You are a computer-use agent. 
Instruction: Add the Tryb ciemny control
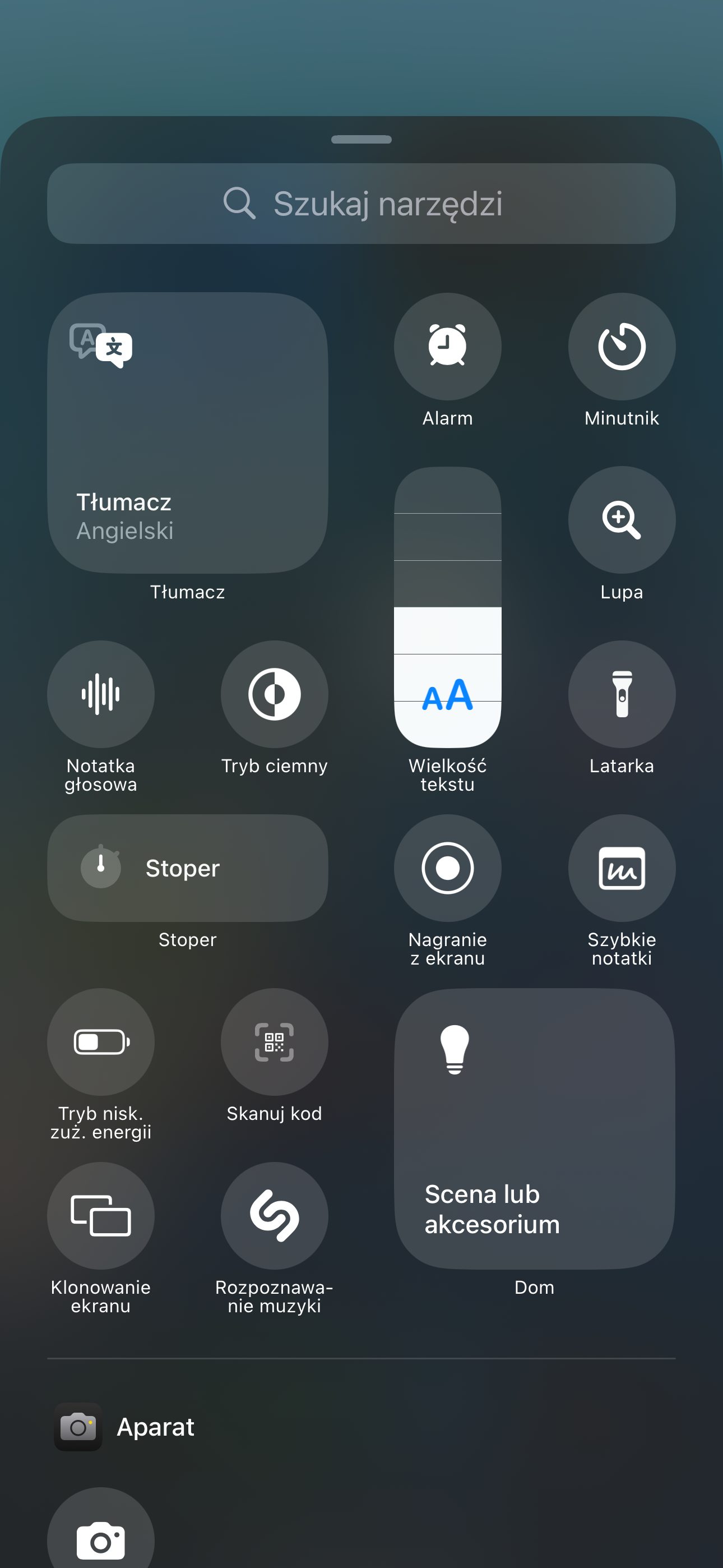point(275,694)
